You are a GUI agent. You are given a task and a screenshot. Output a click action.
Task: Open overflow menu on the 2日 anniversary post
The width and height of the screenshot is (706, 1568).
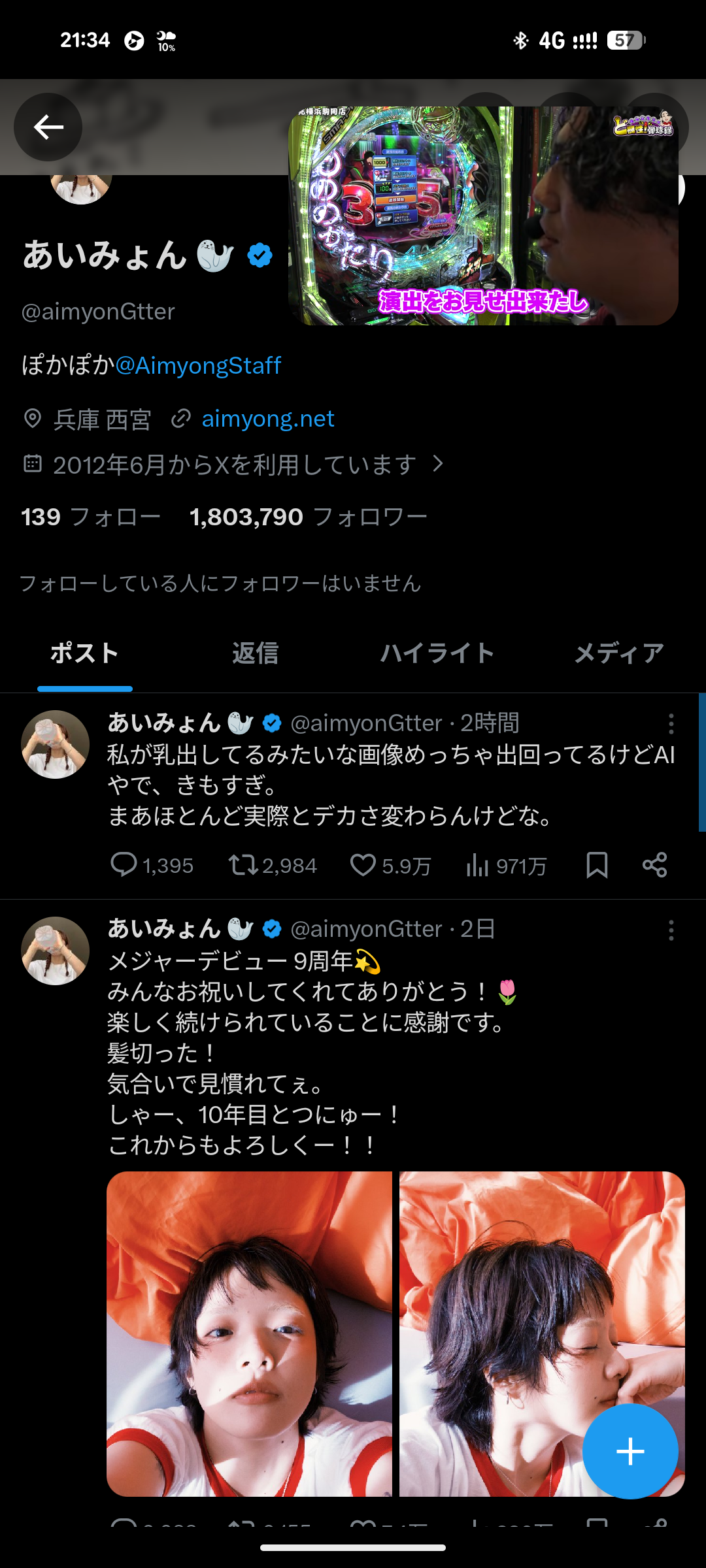(x=671, y=930)
